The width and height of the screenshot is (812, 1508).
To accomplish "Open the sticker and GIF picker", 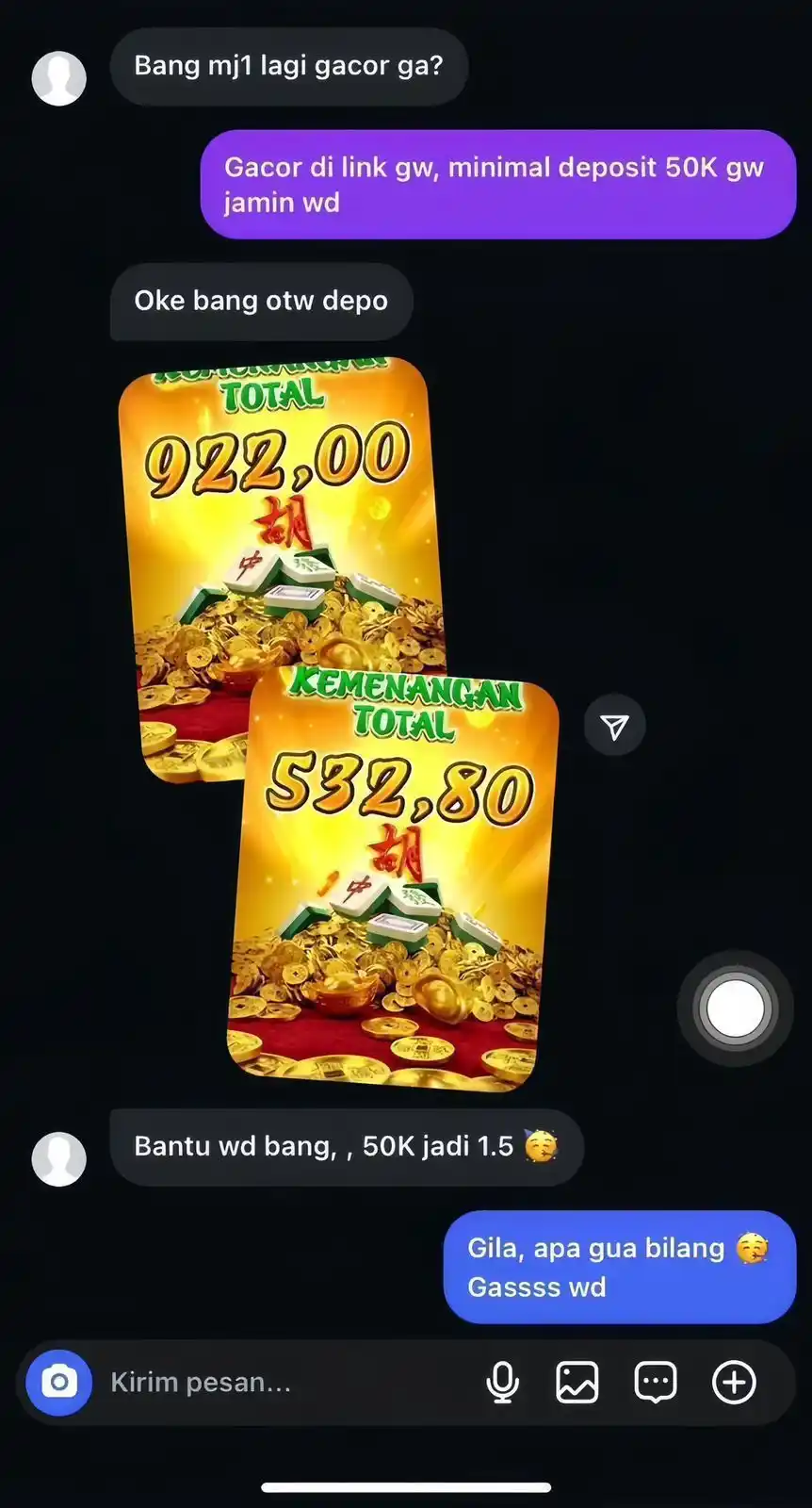I will [x=656, y=1383].
